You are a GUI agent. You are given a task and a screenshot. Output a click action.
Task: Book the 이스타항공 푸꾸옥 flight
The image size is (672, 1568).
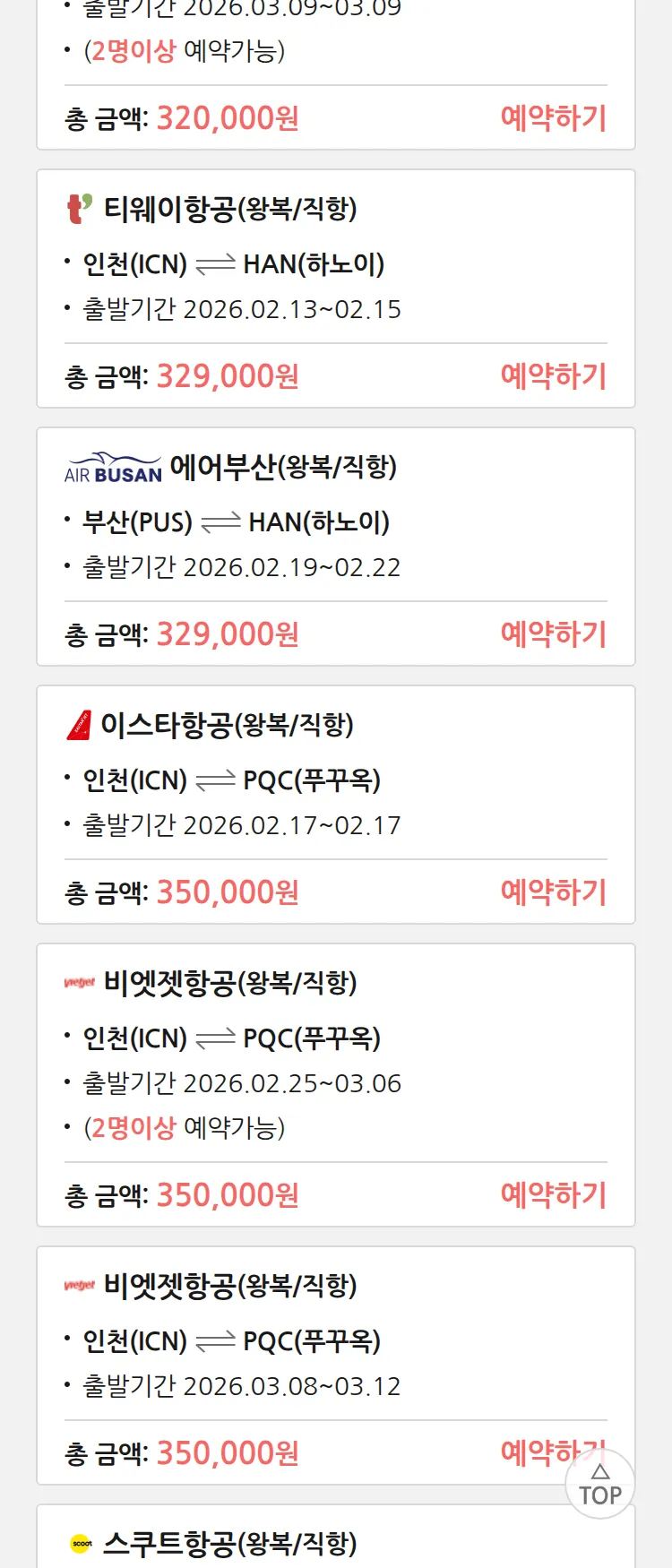(553, 892)
